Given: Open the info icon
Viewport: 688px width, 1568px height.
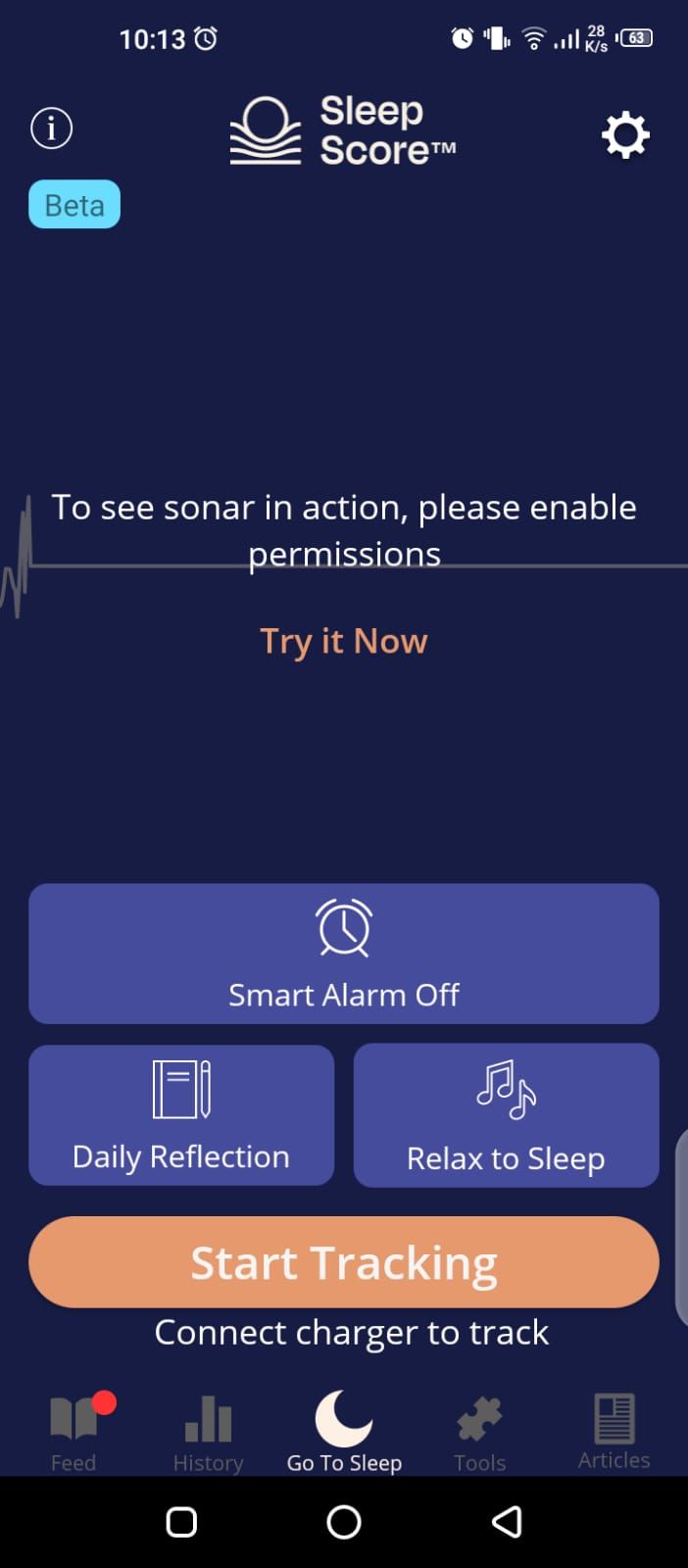Looking at the screenshot, I should point(52,128).
